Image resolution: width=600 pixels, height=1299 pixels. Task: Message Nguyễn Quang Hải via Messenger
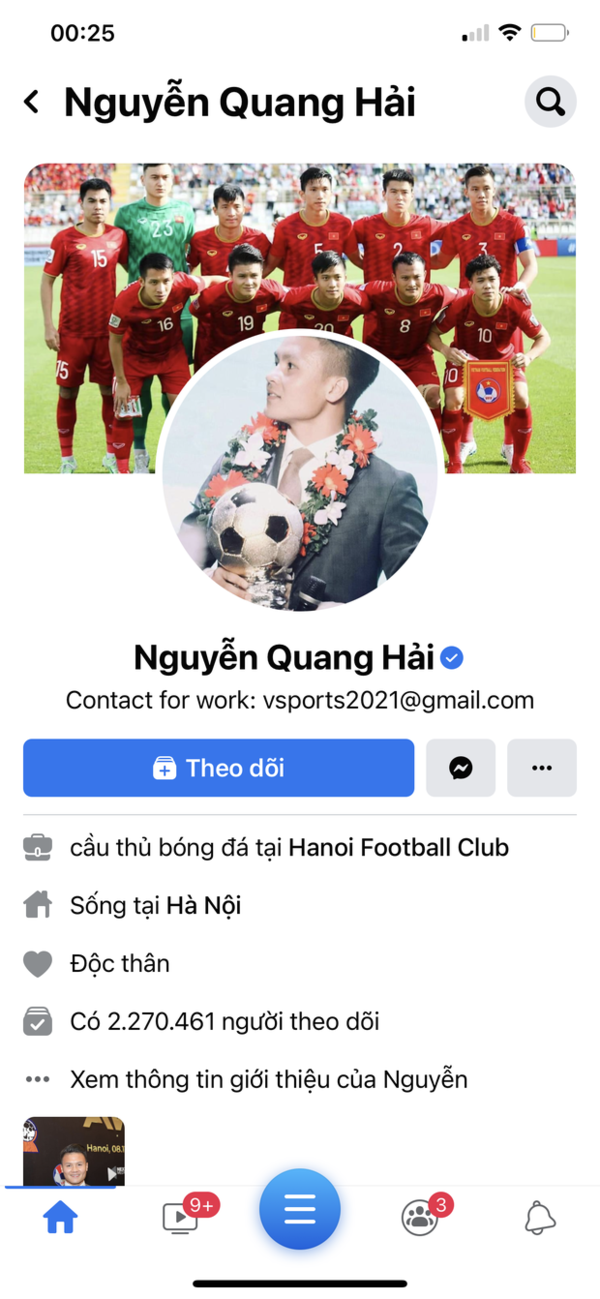point(461,768)
